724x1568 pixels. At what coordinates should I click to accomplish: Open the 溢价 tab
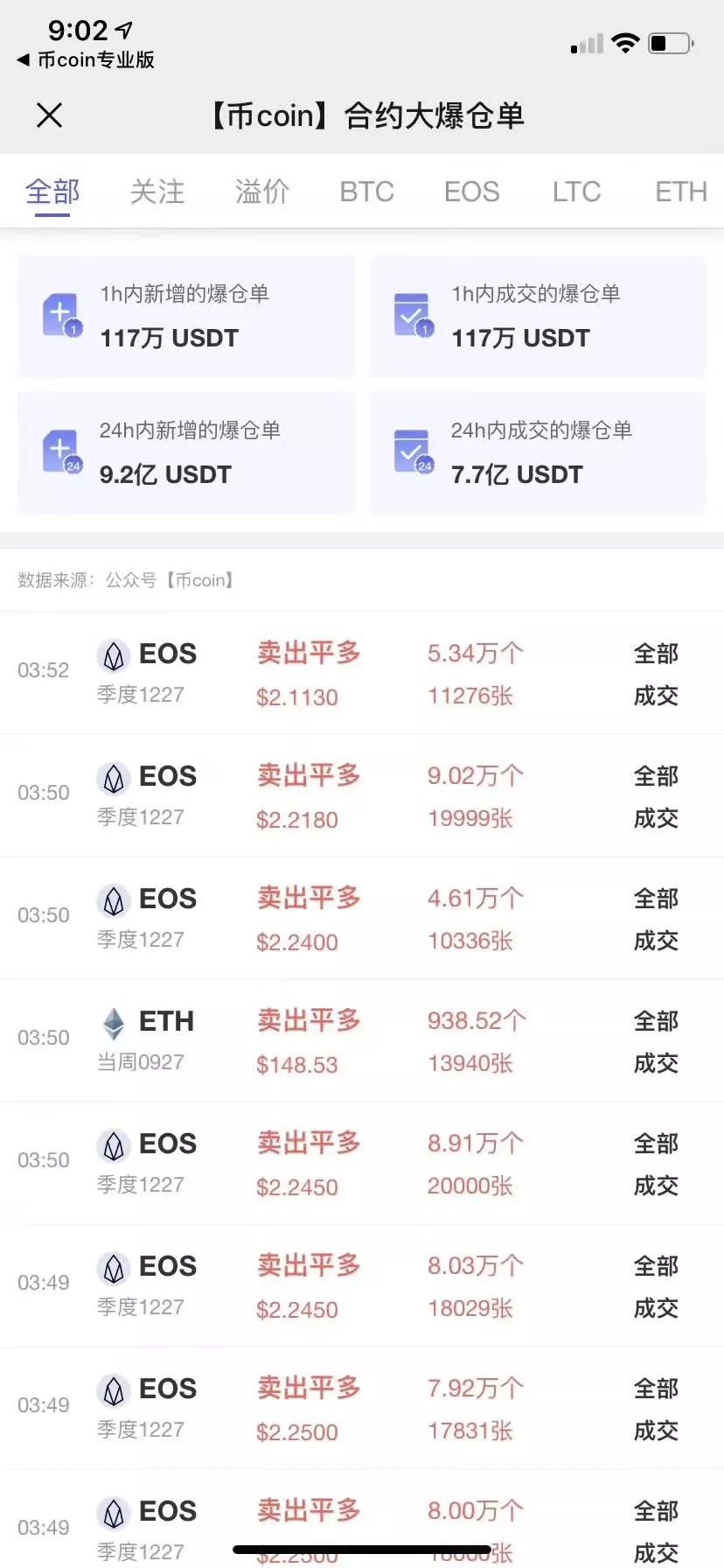click(x=261, y=192)
